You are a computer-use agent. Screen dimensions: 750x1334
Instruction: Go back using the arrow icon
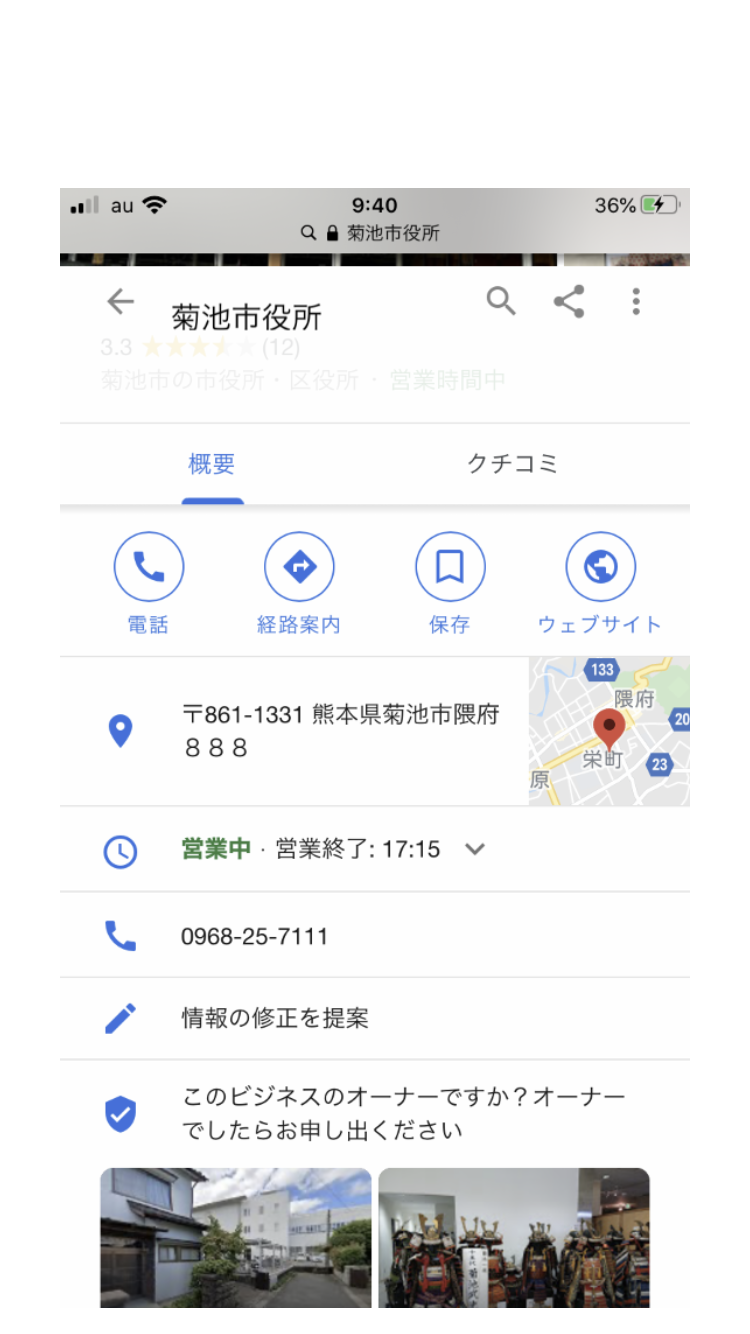121,302
